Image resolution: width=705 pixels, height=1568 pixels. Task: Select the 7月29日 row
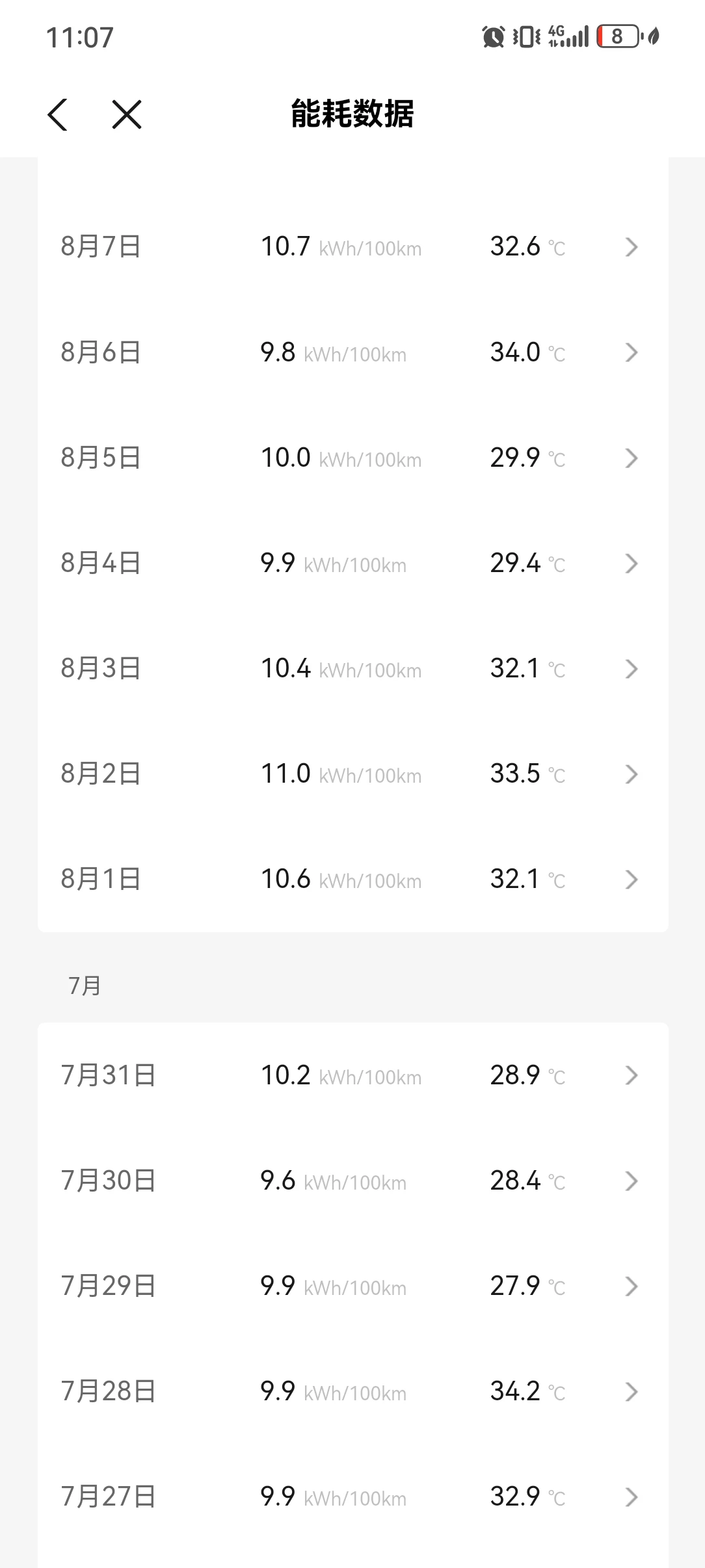(x=352, y=1286)
